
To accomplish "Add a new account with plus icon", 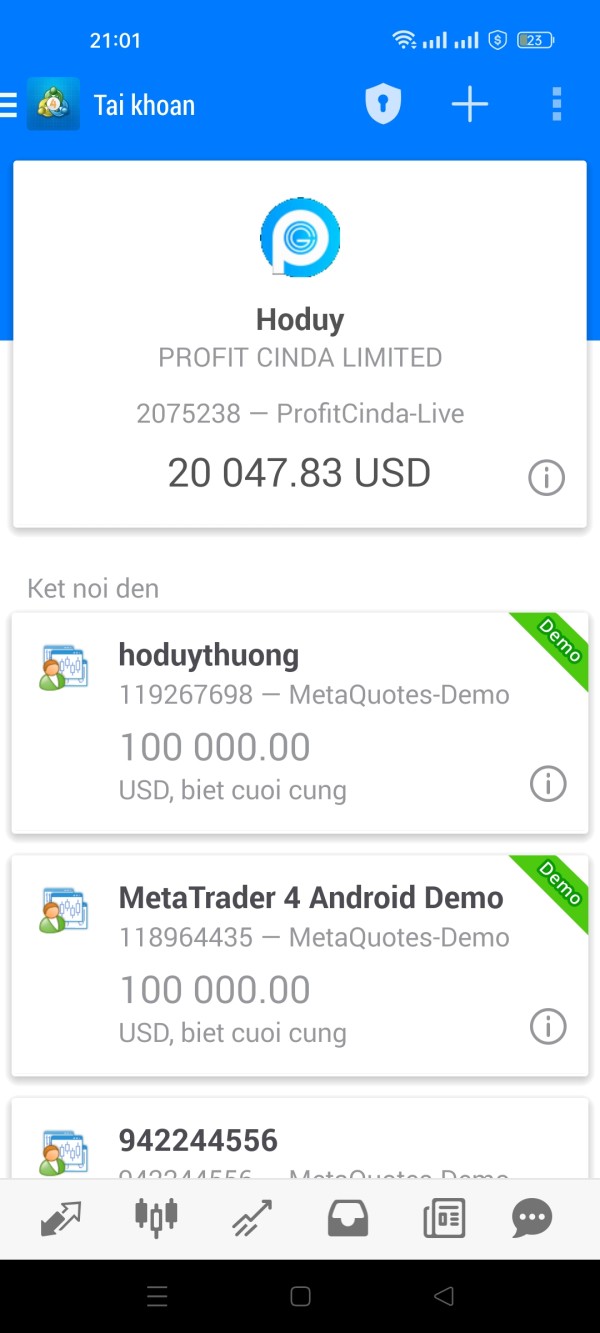I will tap(469, 104).
